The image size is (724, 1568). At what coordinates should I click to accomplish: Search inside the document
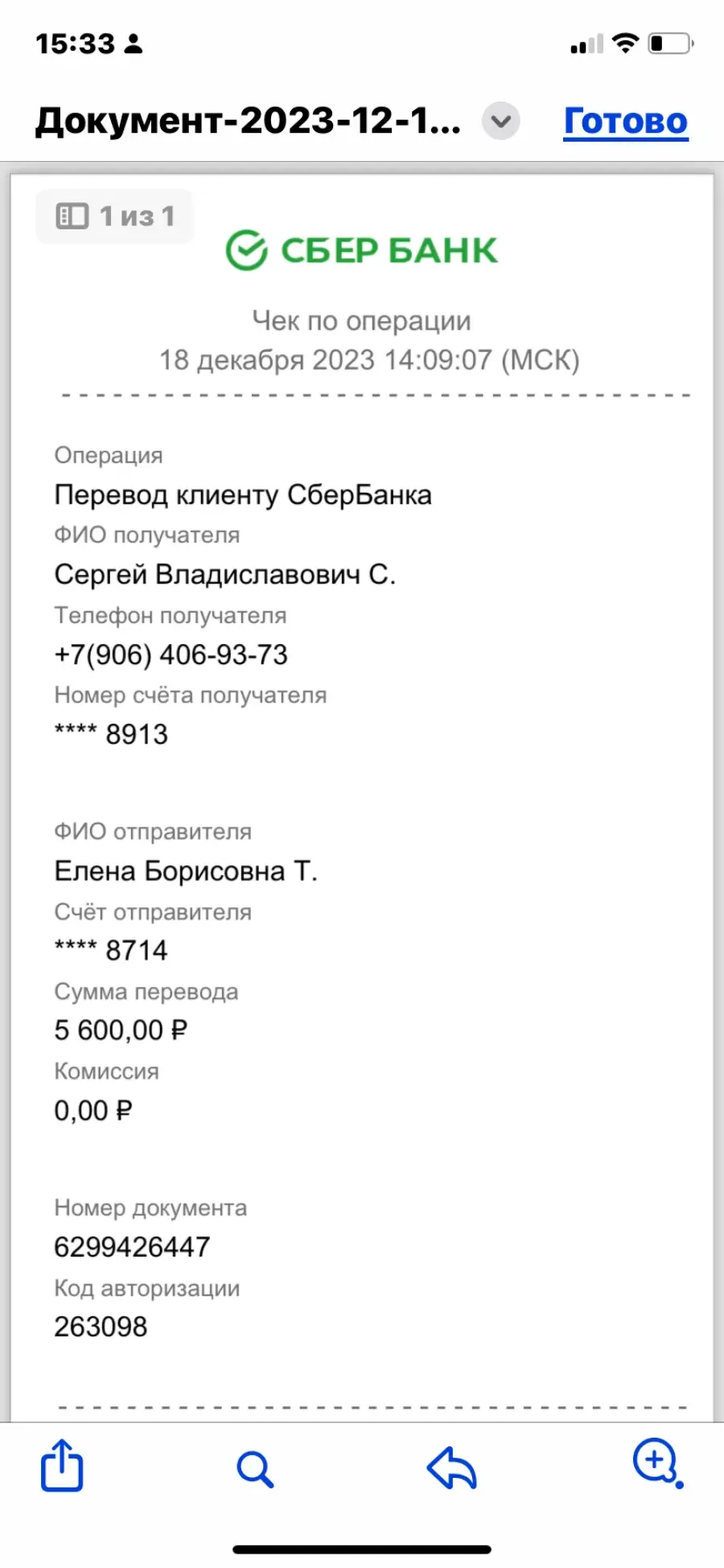[x=255, y=1469]
